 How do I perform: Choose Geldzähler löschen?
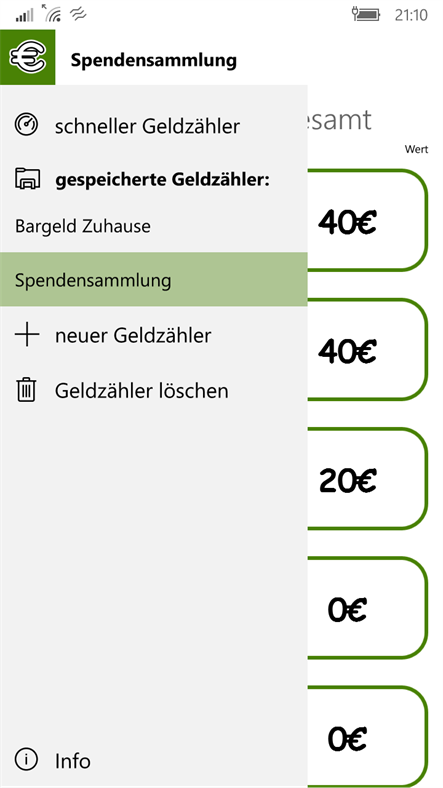click(x=154, y=390)
